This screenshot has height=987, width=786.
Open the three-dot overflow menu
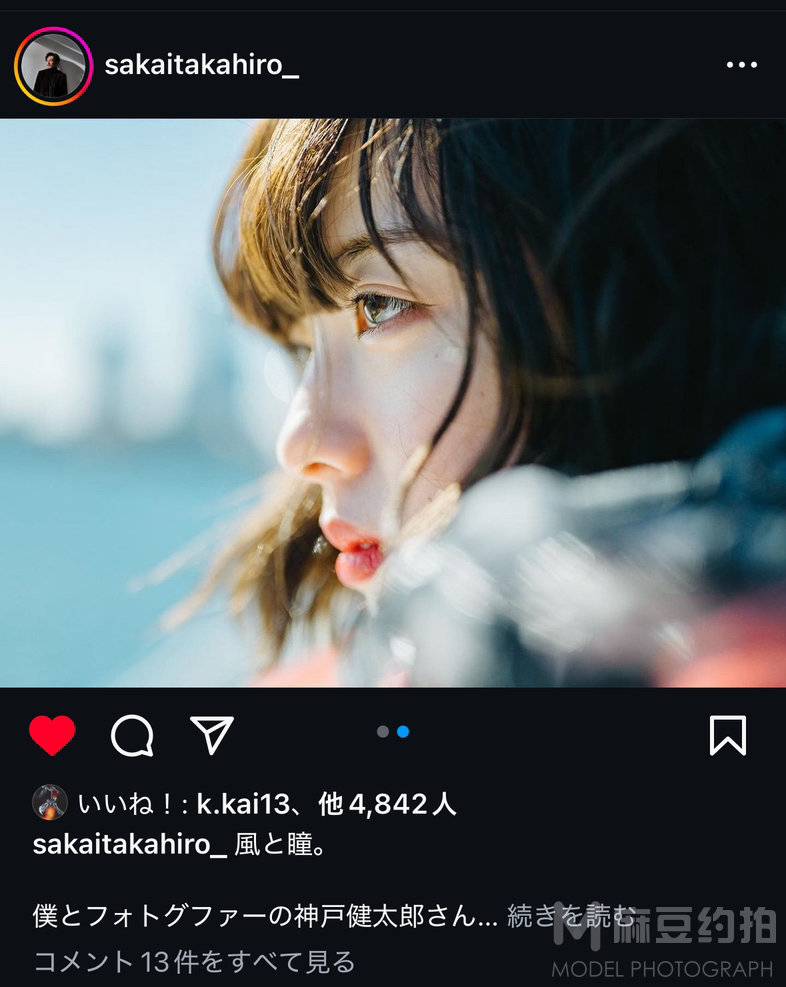coord(741,65)
